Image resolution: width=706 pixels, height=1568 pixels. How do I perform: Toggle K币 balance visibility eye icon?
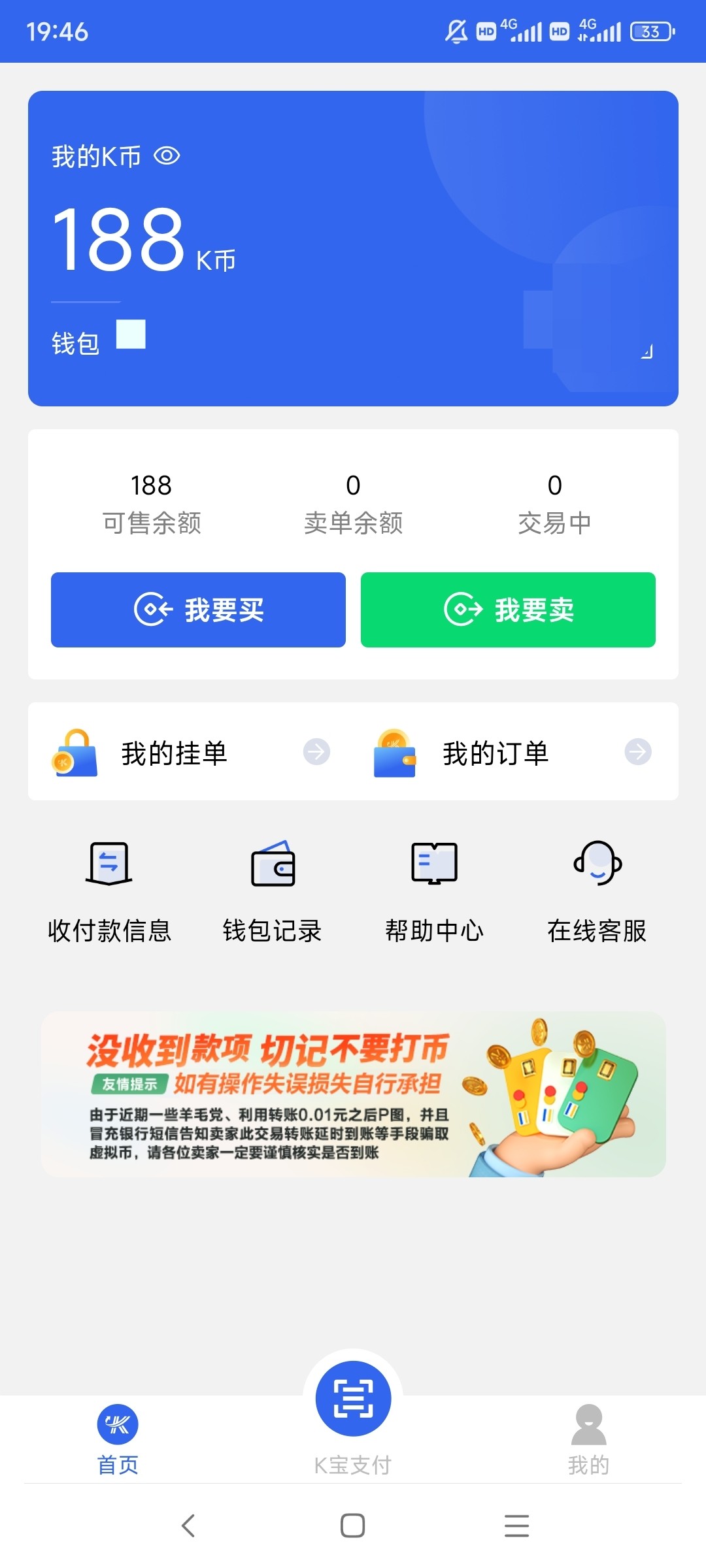pos(167,156)
